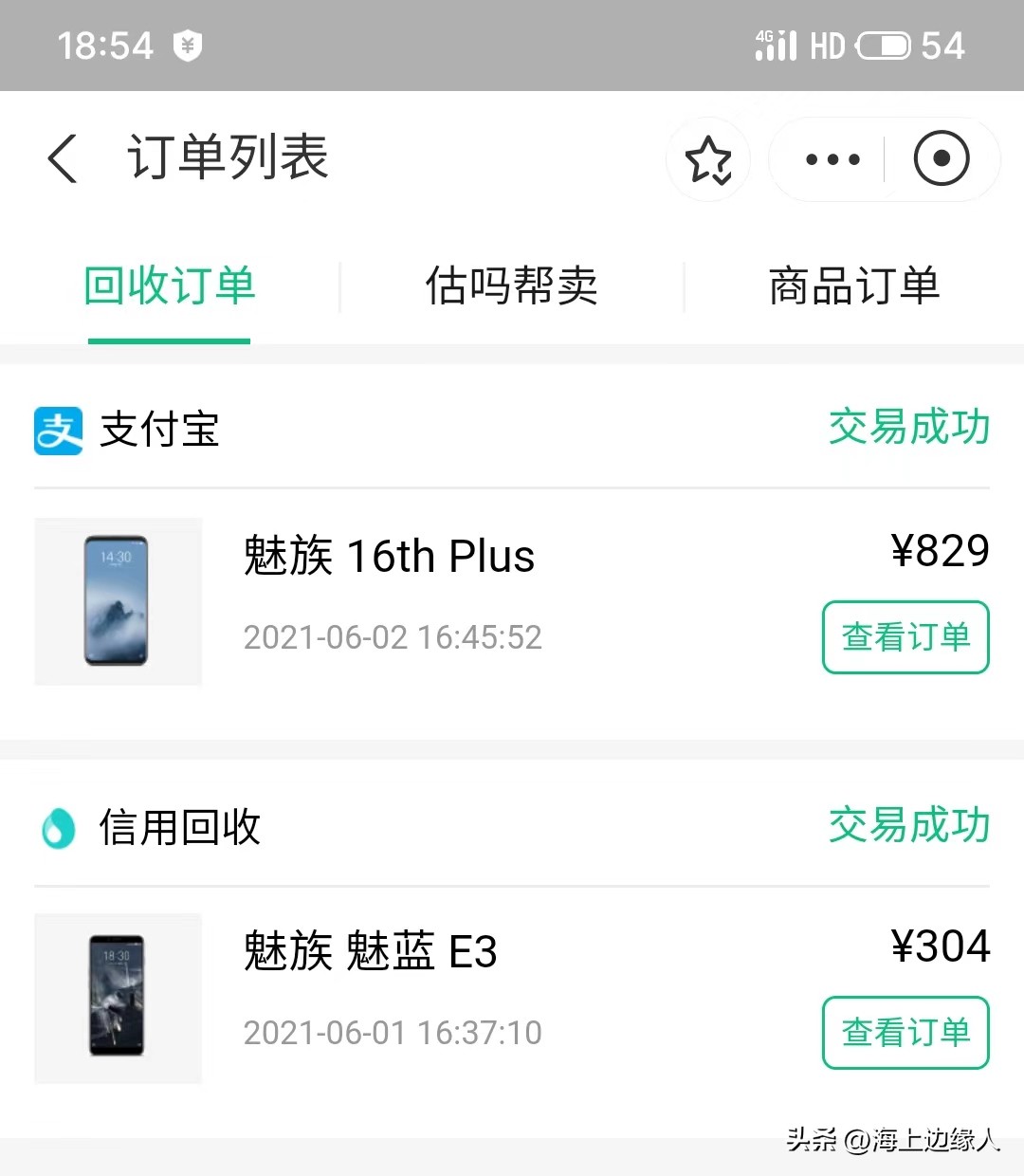Tap 查看订单 for the 魅族 16th Plus order

(905, 638)
